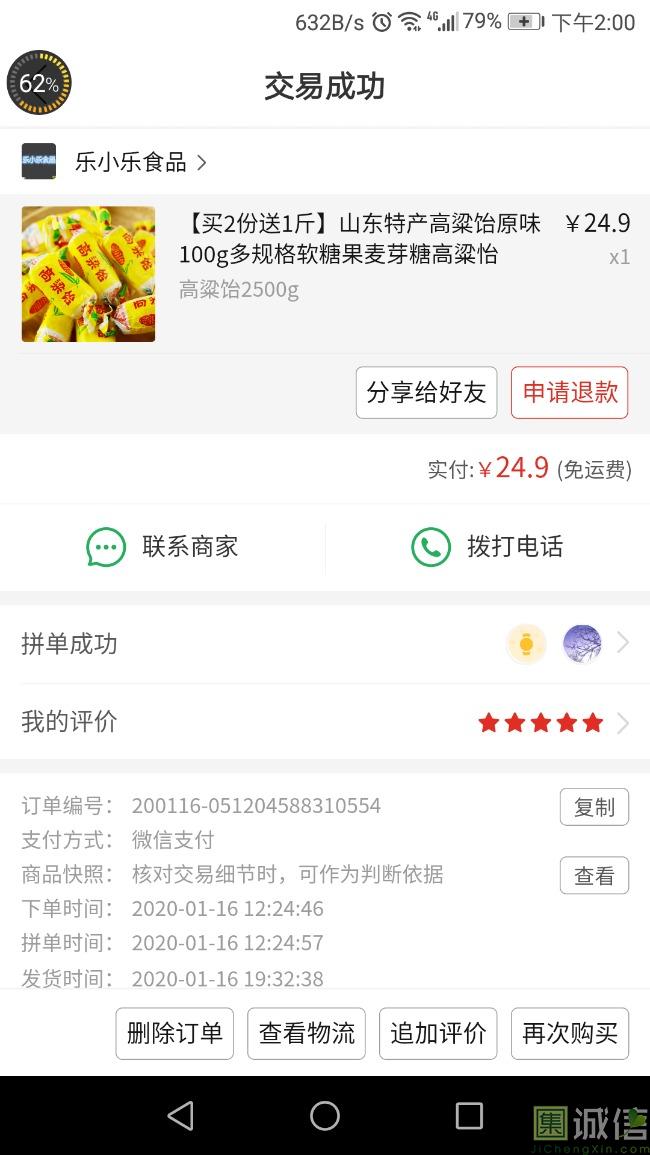Open the 乐小乐食品 store page
The image size is (650, 1155).
(130, 162)
